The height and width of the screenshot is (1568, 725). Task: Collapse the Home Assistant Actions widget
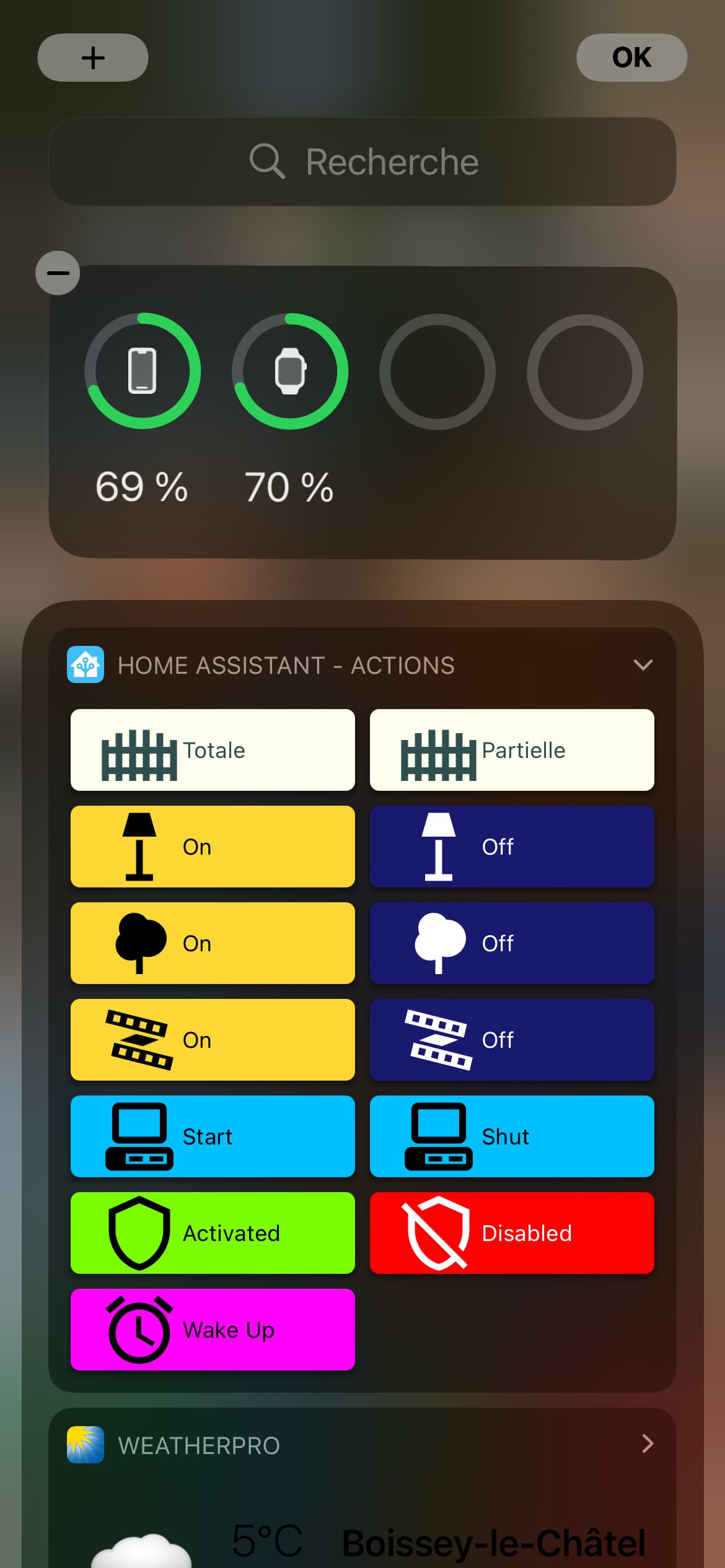coord(643,665)
